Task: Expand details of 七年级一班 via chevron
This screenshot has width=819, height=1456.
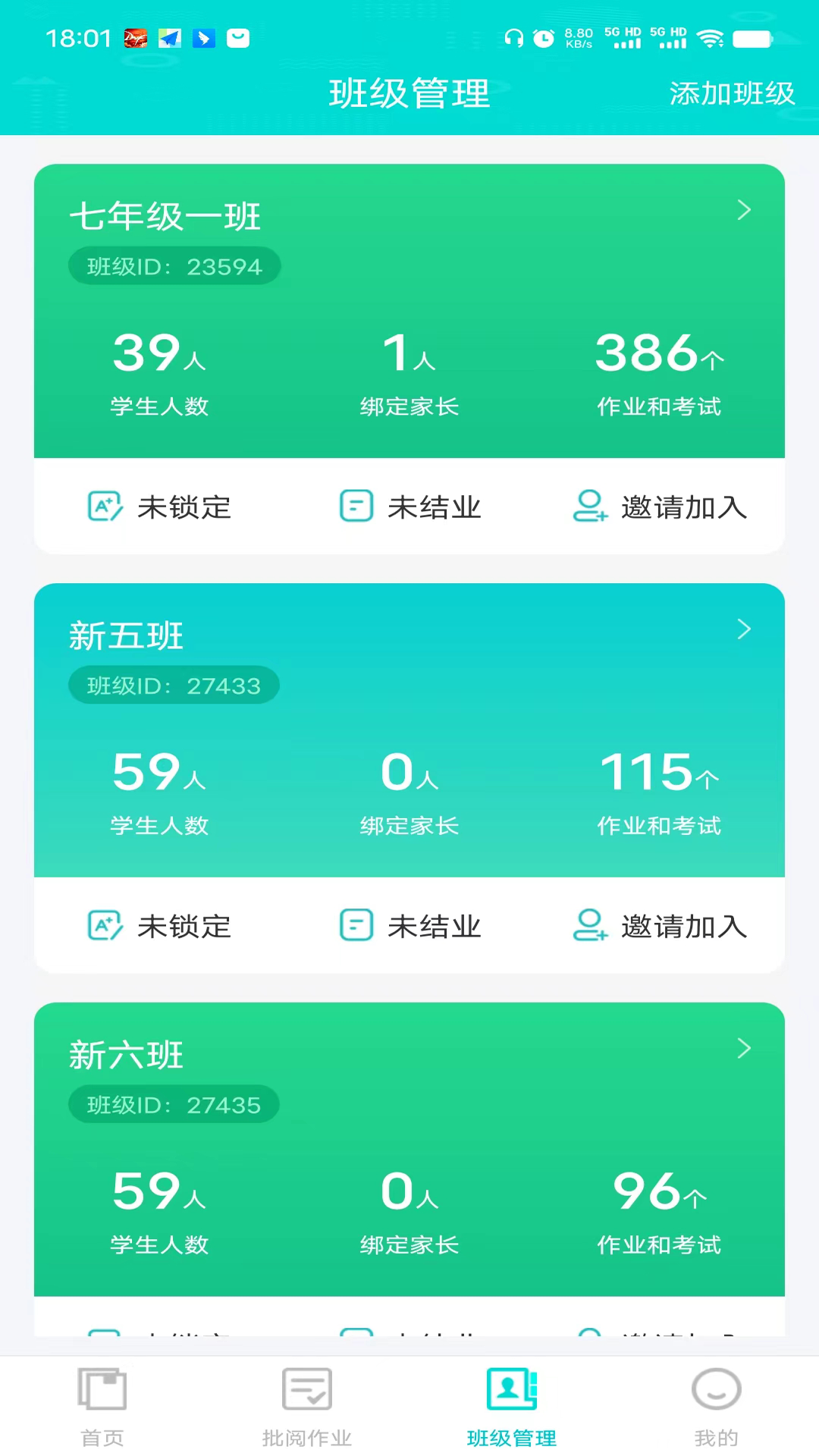Action: click(744, 210)
